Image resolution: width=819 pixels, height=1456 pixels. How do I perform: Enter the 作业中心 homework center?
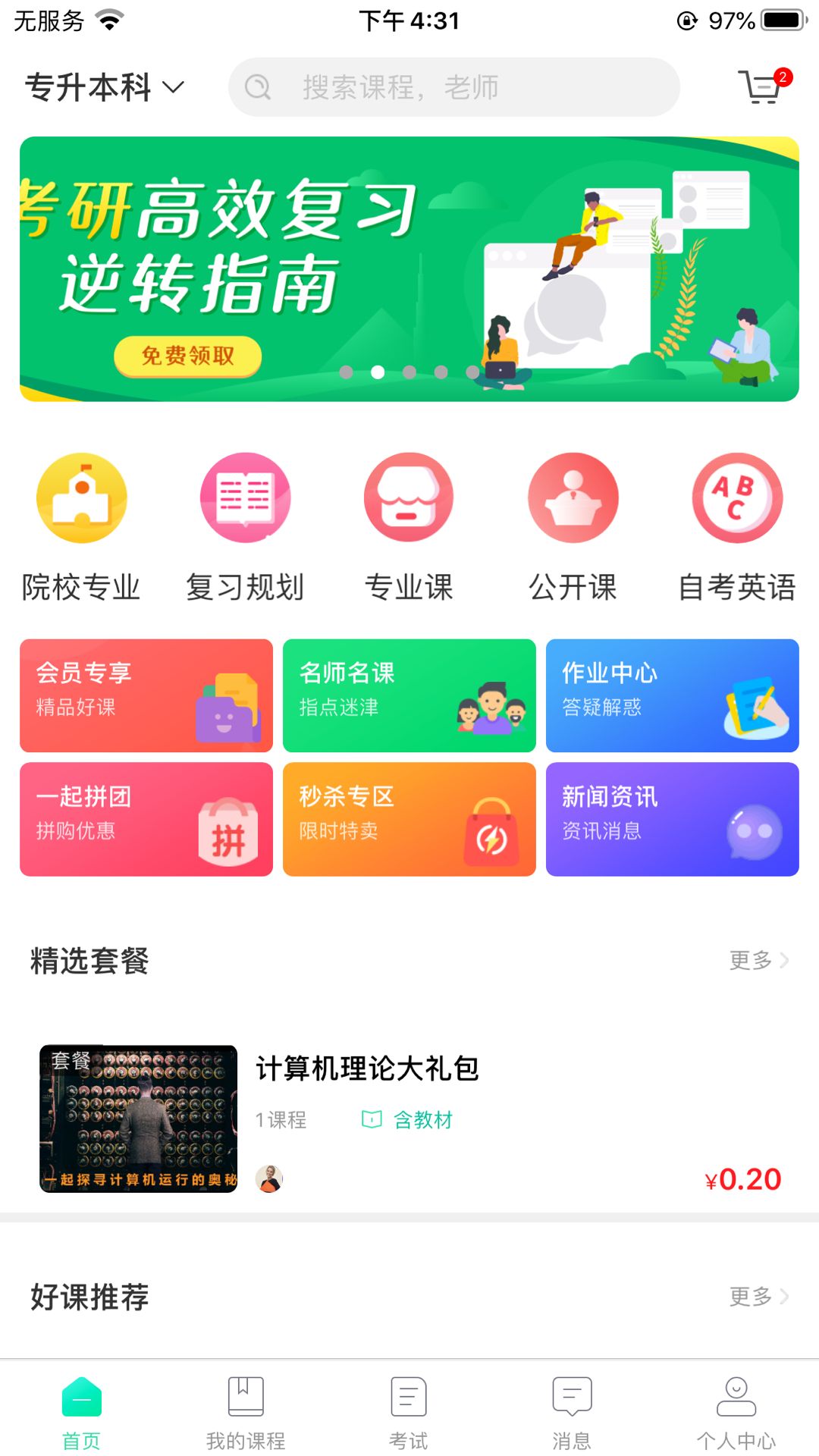pyautogui.click(x=672, y=695)
